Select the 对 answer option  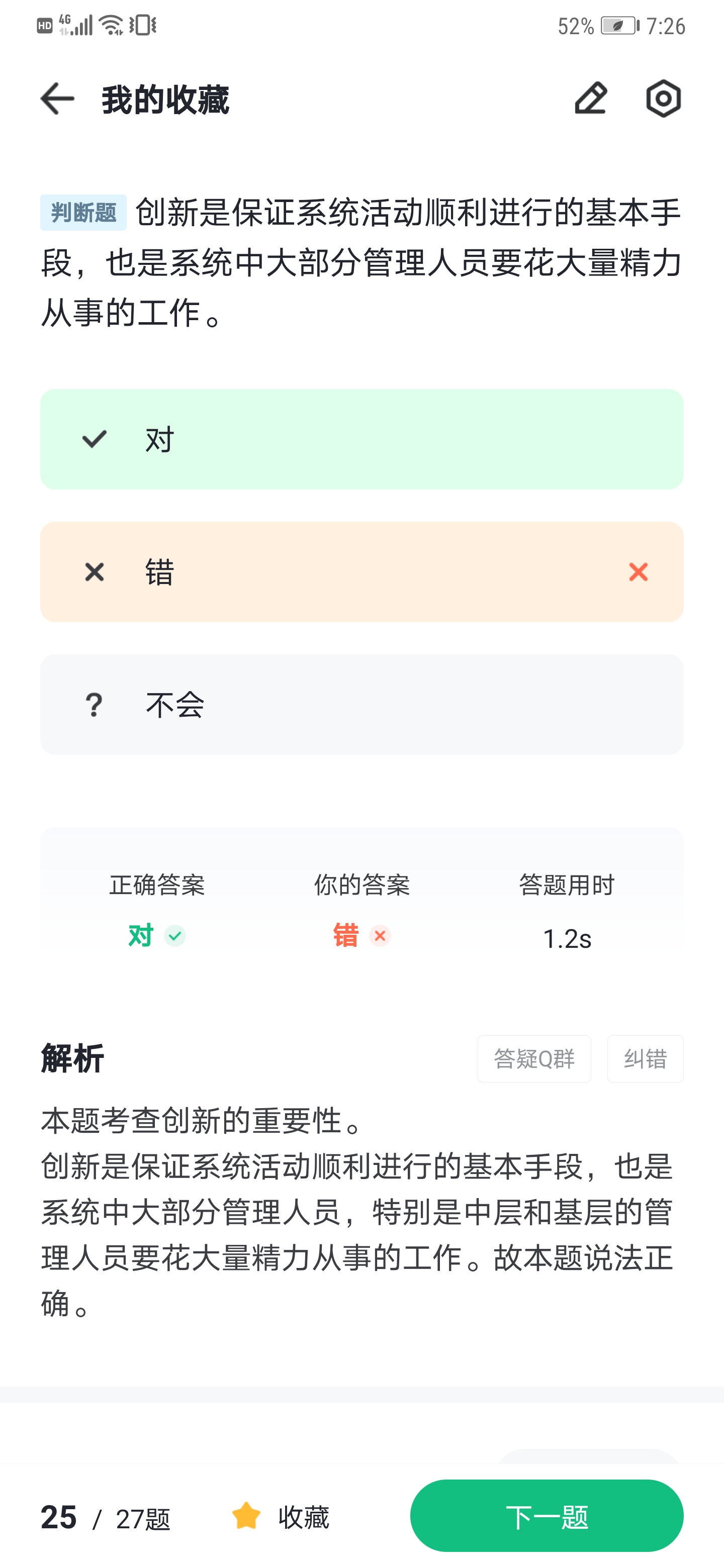(361, 439)
